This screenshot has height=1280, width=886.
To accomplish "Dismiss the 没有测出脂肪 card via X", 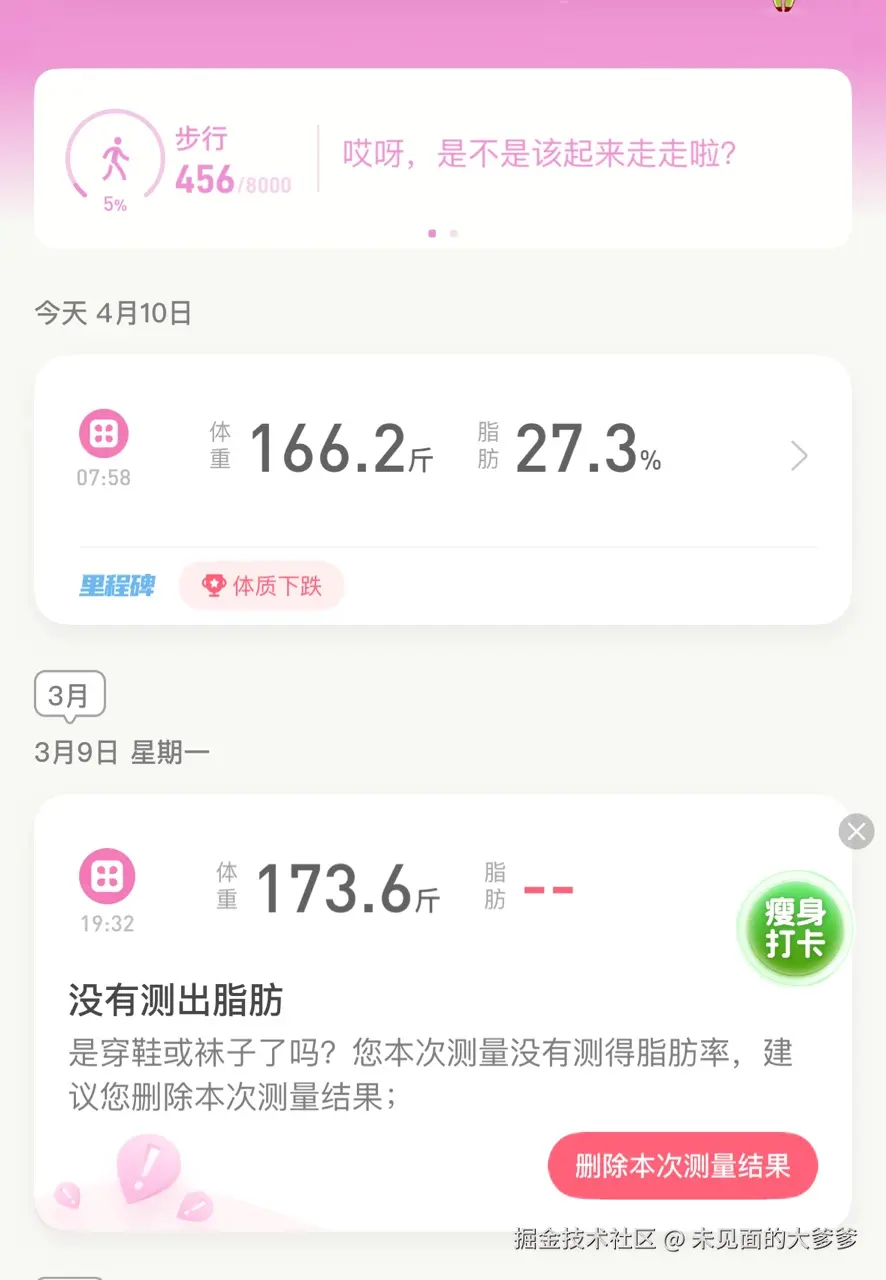I will click(x=856, y=831).
